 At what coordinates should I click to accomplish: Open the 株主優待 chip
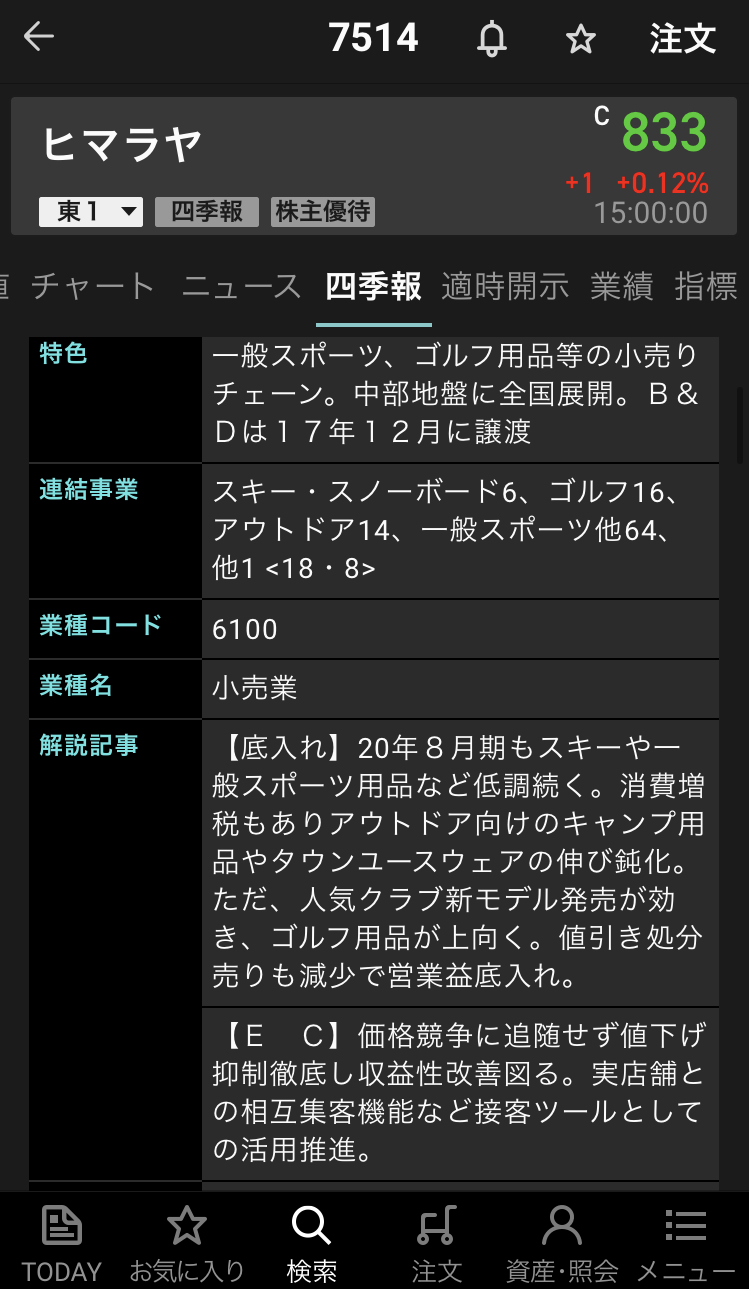click(322, 212)
